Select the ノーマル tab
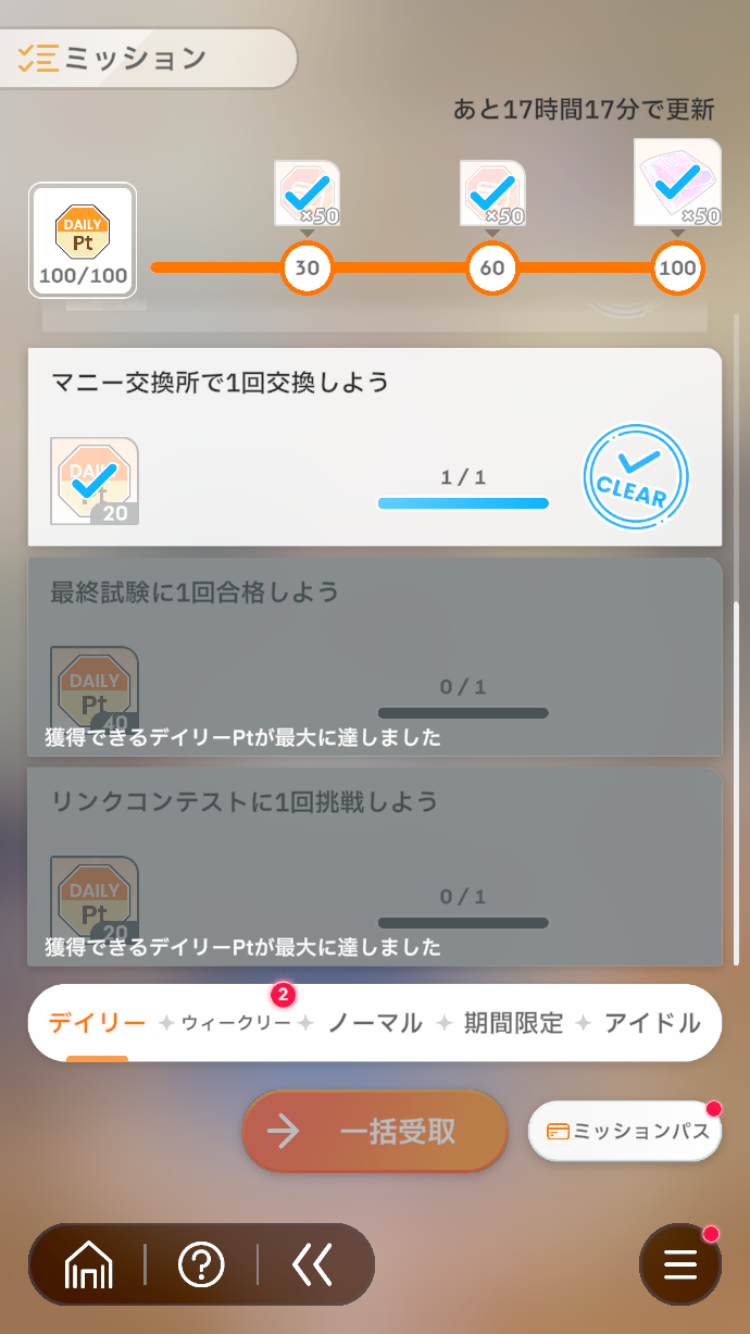Image resolution: width=750 pixels, height=1334 pixels. tap(375, 1023)
